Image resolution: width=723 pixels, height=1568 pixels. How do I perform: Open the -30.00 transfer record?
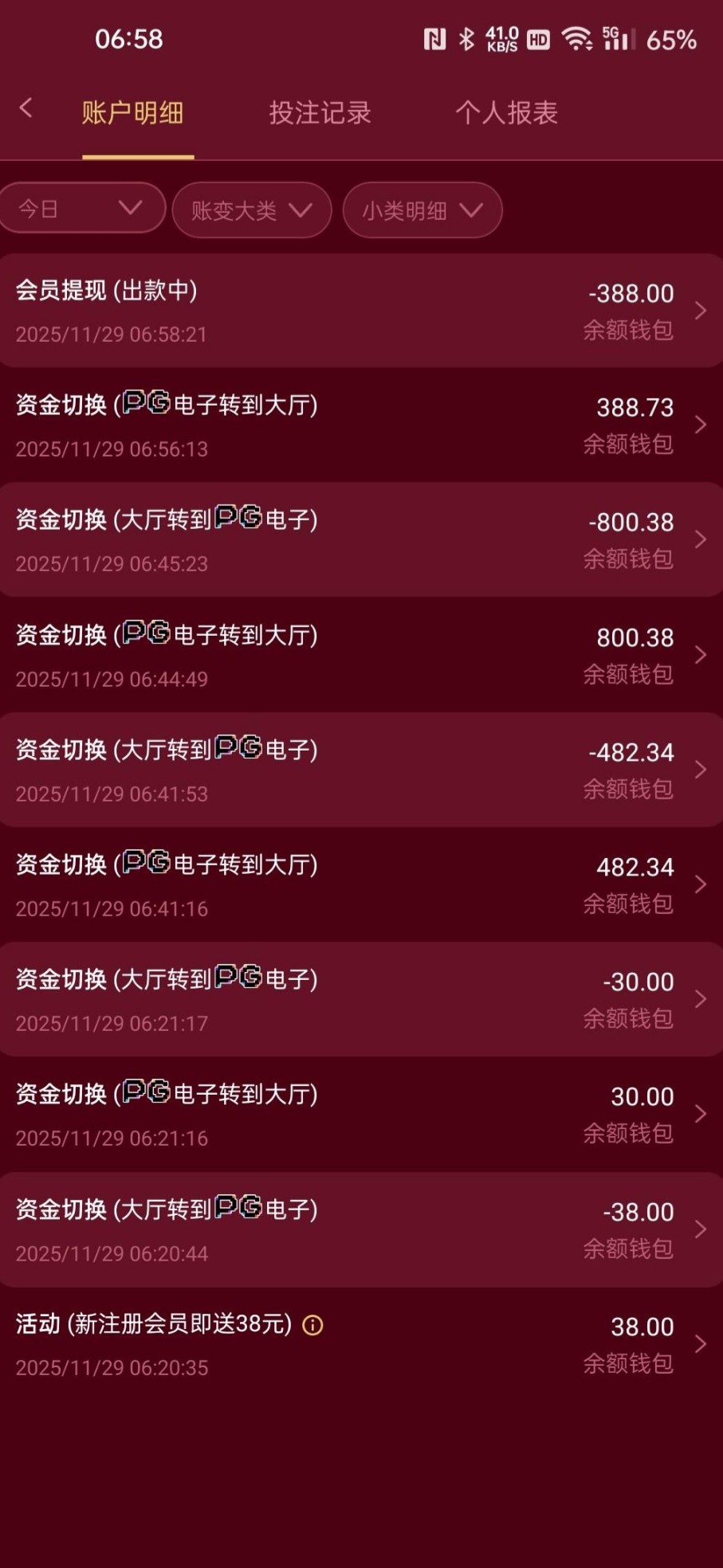[361, 999]
